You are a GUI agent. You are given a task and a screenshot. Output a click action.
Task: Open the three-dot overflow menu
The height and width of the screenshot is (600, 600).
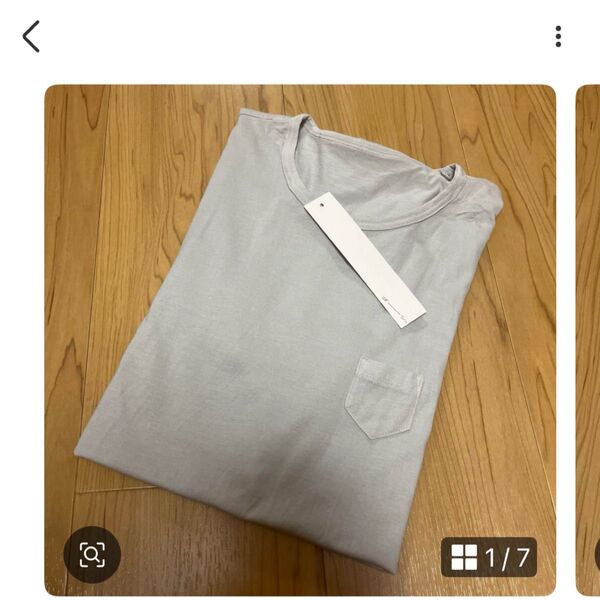point(558,37)
